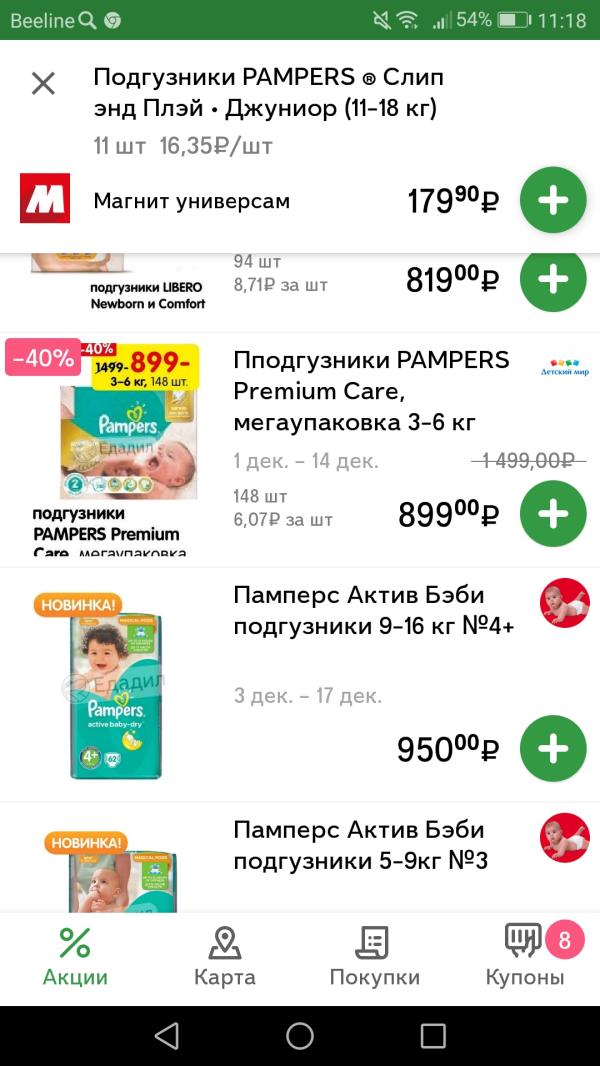Switch to the Акции tab

(75, 957)
